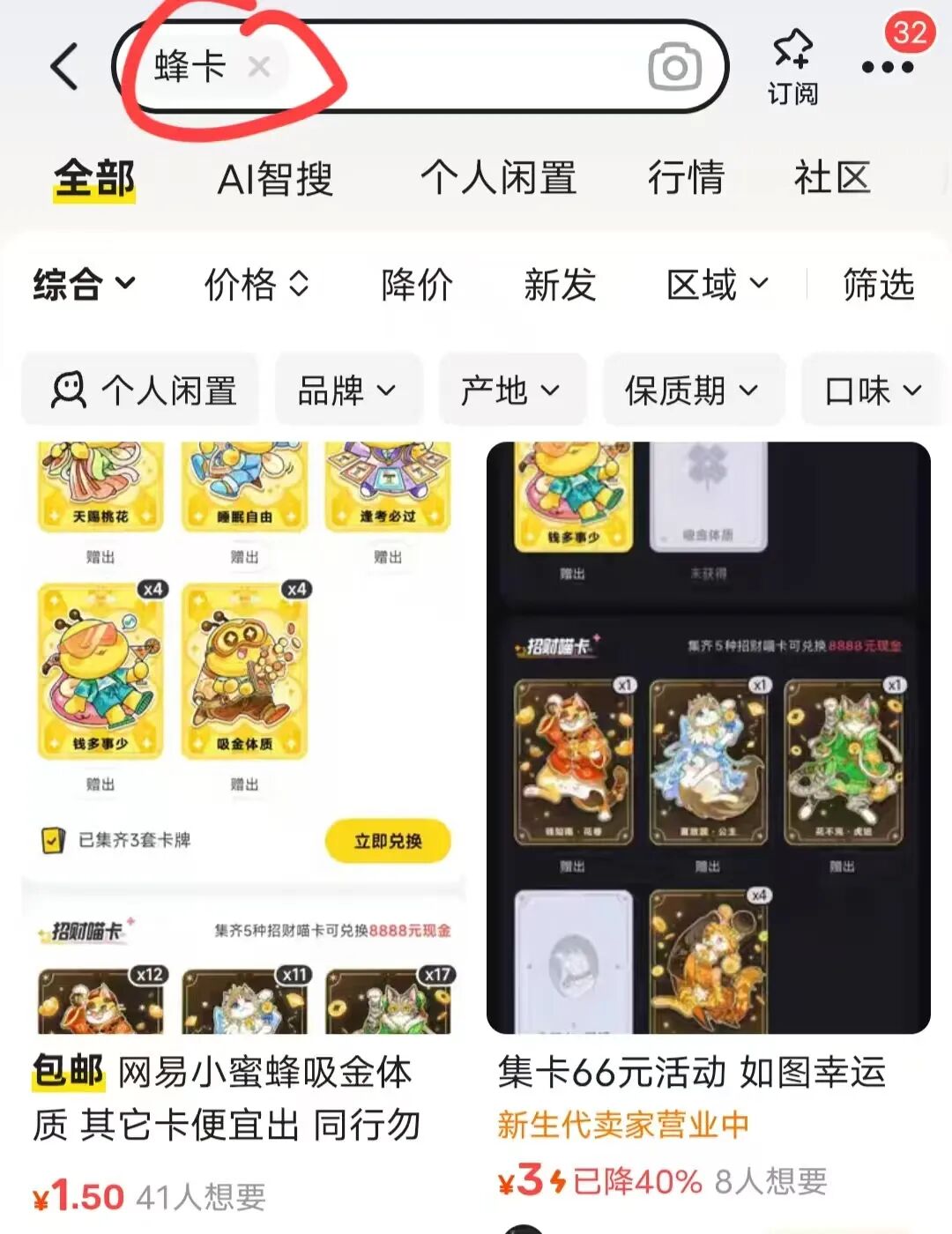The width and height of the screenshot is (952, 1234).
Task: Clear the 蜂卡 search keyword
Action: point(259,66)
